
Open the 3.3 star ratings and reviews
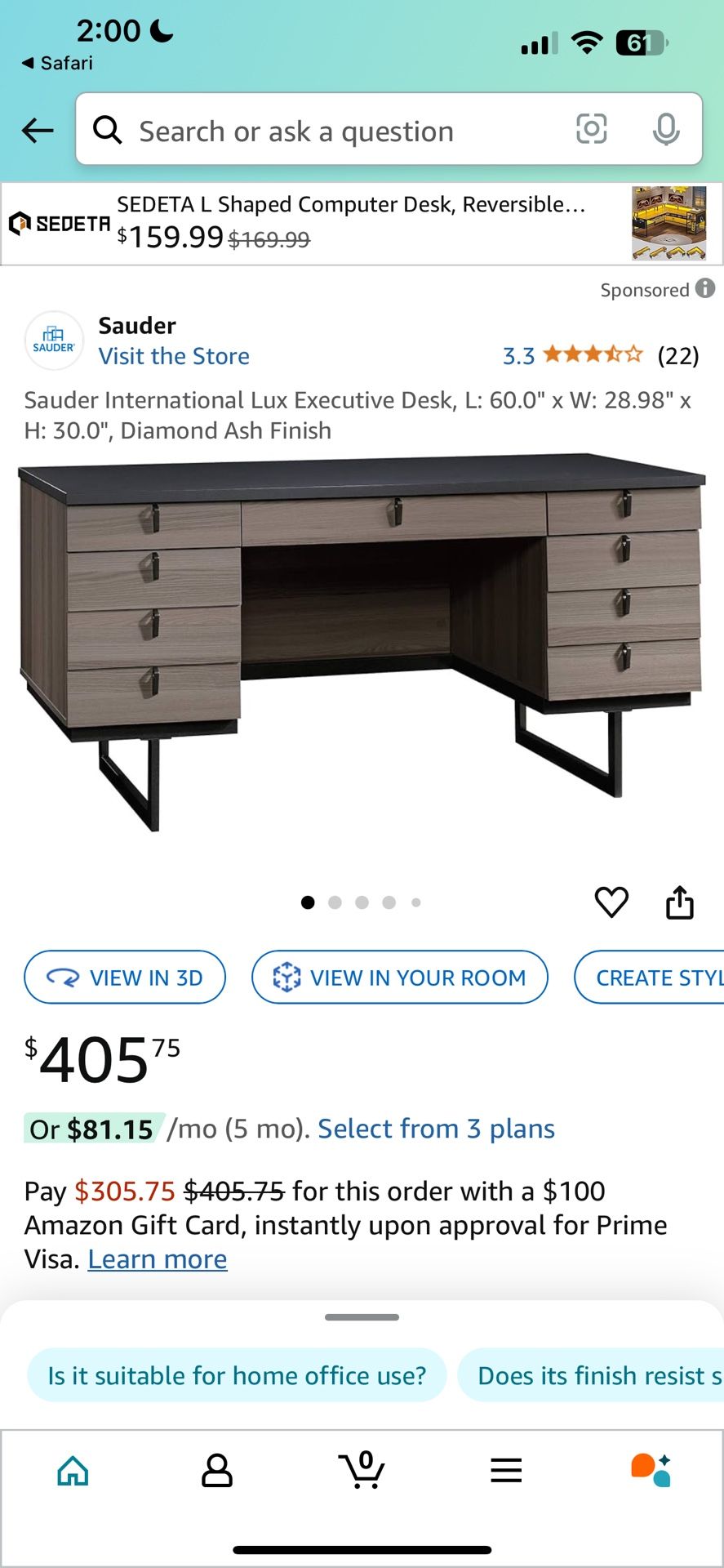pos(600,355)
